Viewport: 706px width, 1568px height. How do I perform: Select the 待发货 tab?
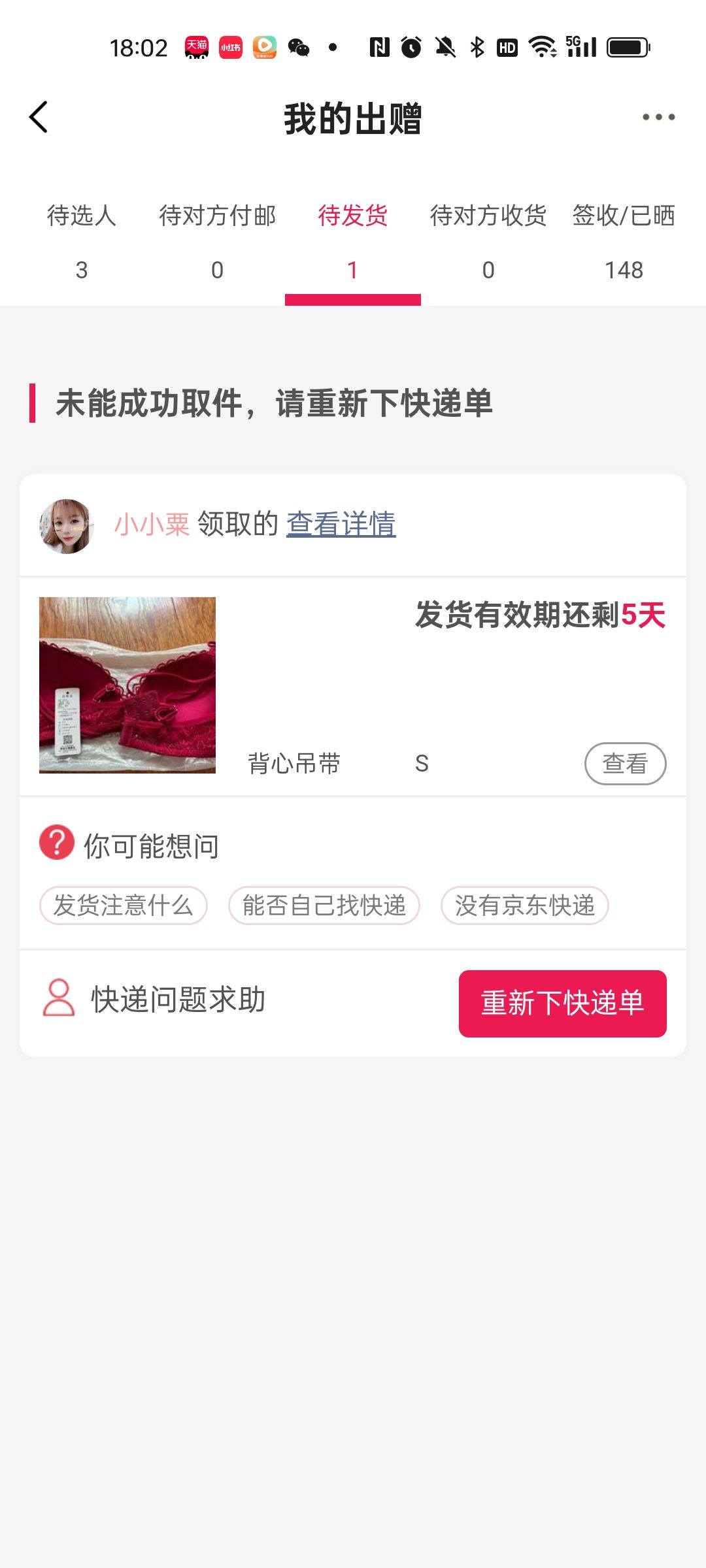click(353, 240)
